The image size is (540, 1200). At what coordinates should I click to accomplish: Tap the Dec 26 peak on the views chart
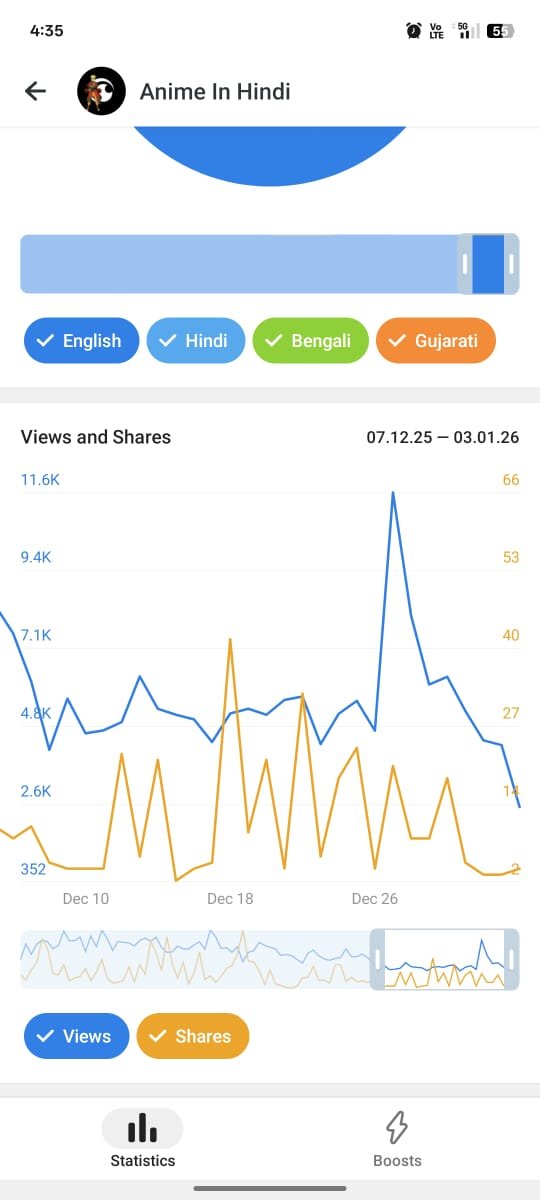393,492
